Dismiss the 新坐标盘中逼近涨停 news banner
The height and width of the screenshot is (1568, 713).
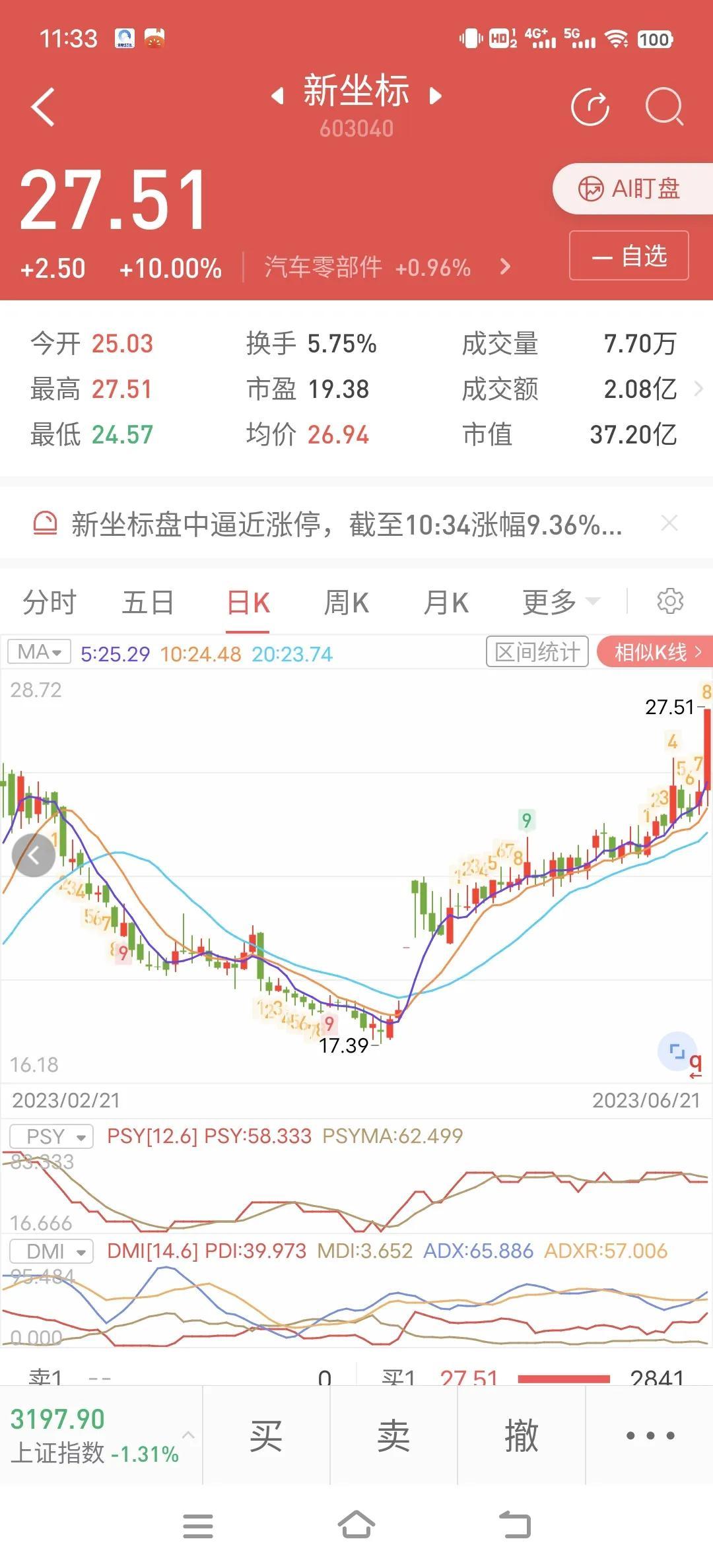tap(669, 524)
